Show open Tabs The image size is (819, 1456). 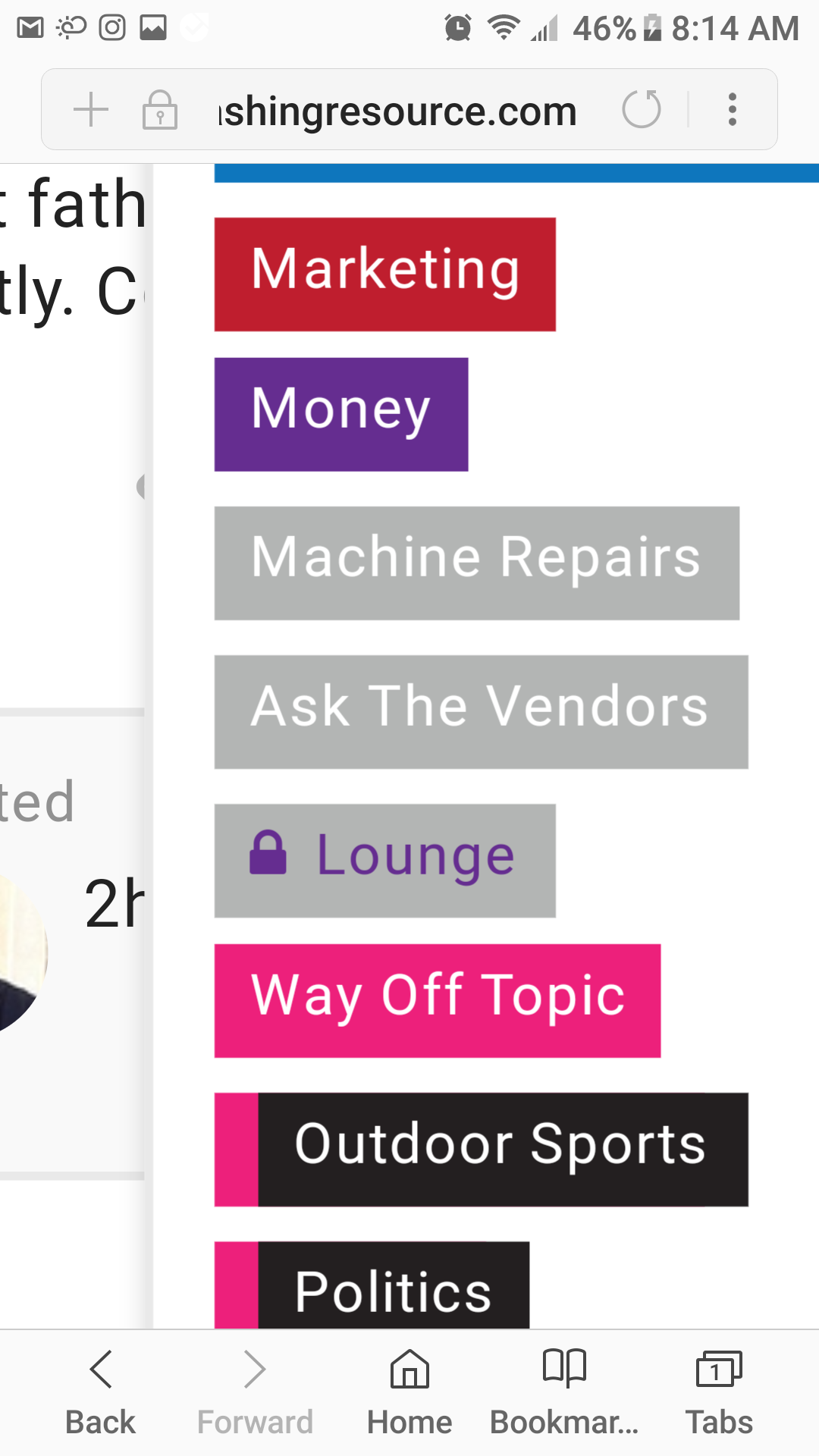click(x=719, y=1392)
